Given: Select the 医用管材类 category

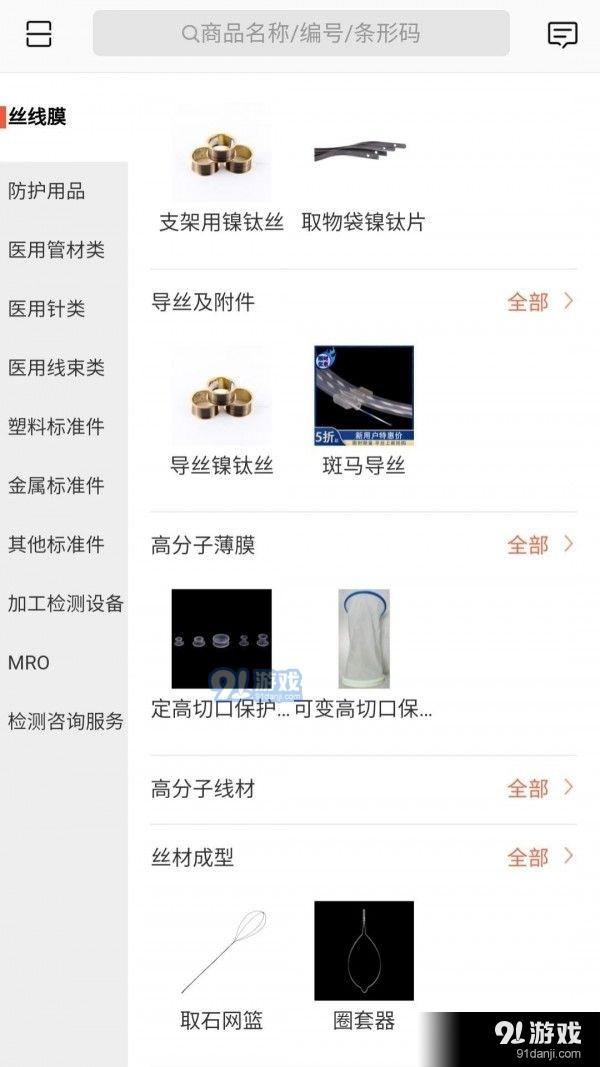Looking at the screenshot, I should (56, 250).
